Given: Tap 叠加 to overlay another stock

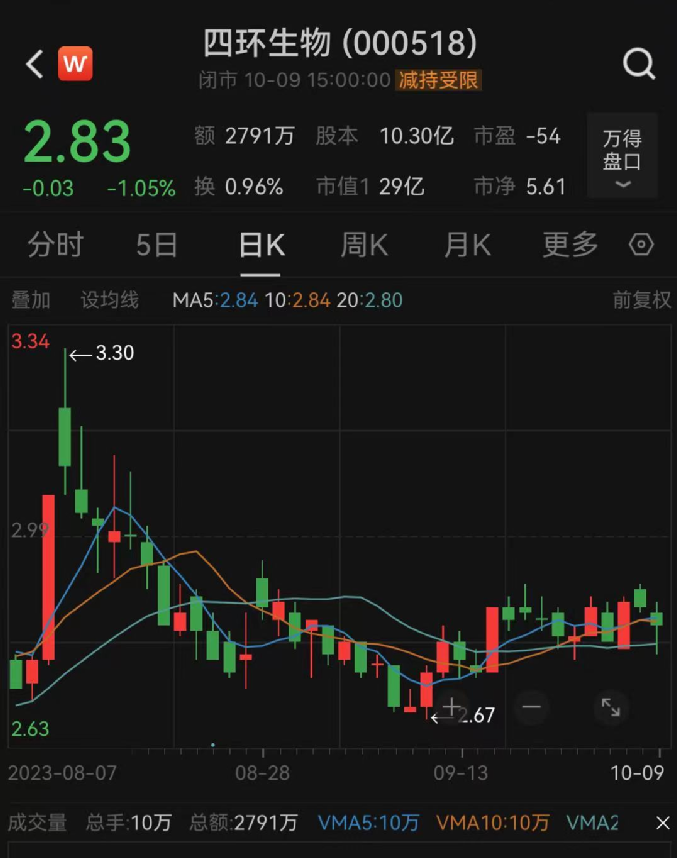Looking at the screenshot, I should (x=30, y=300).
